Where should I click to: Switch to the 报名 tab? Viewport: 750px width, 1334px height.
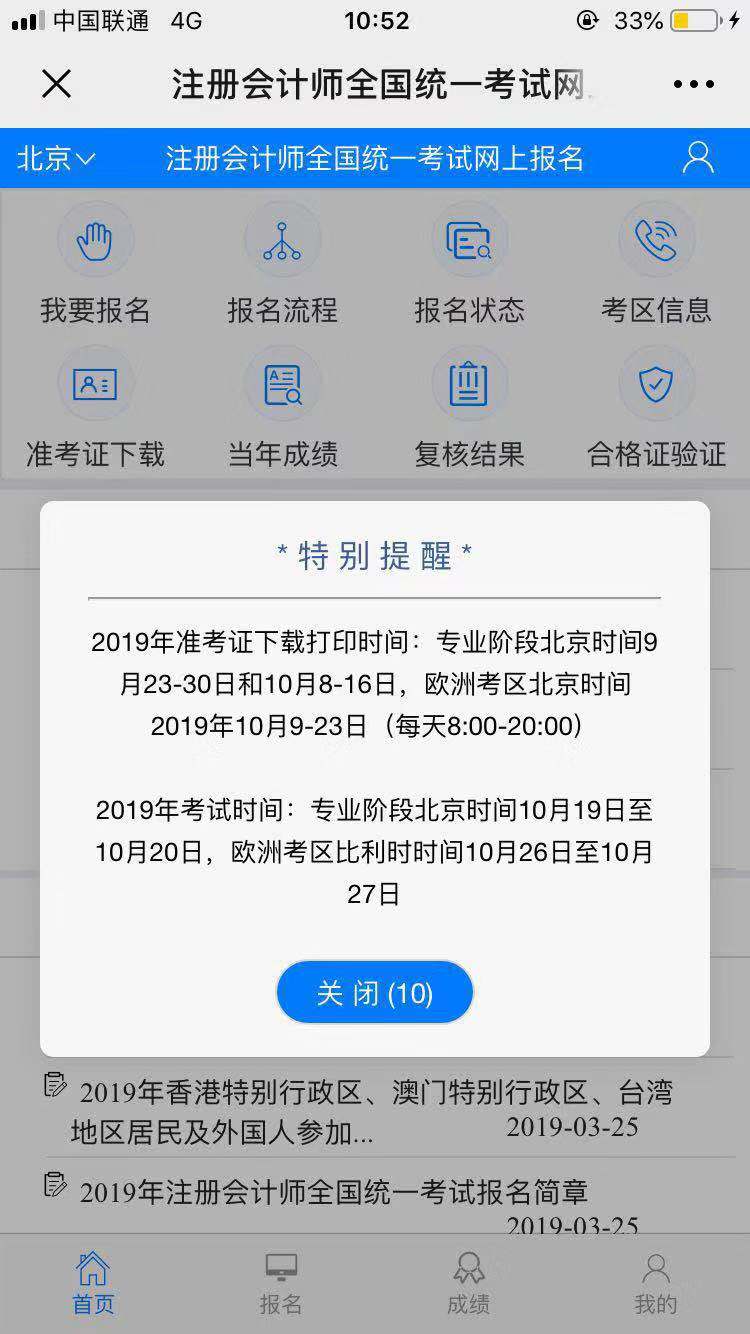pos(281,1283)
